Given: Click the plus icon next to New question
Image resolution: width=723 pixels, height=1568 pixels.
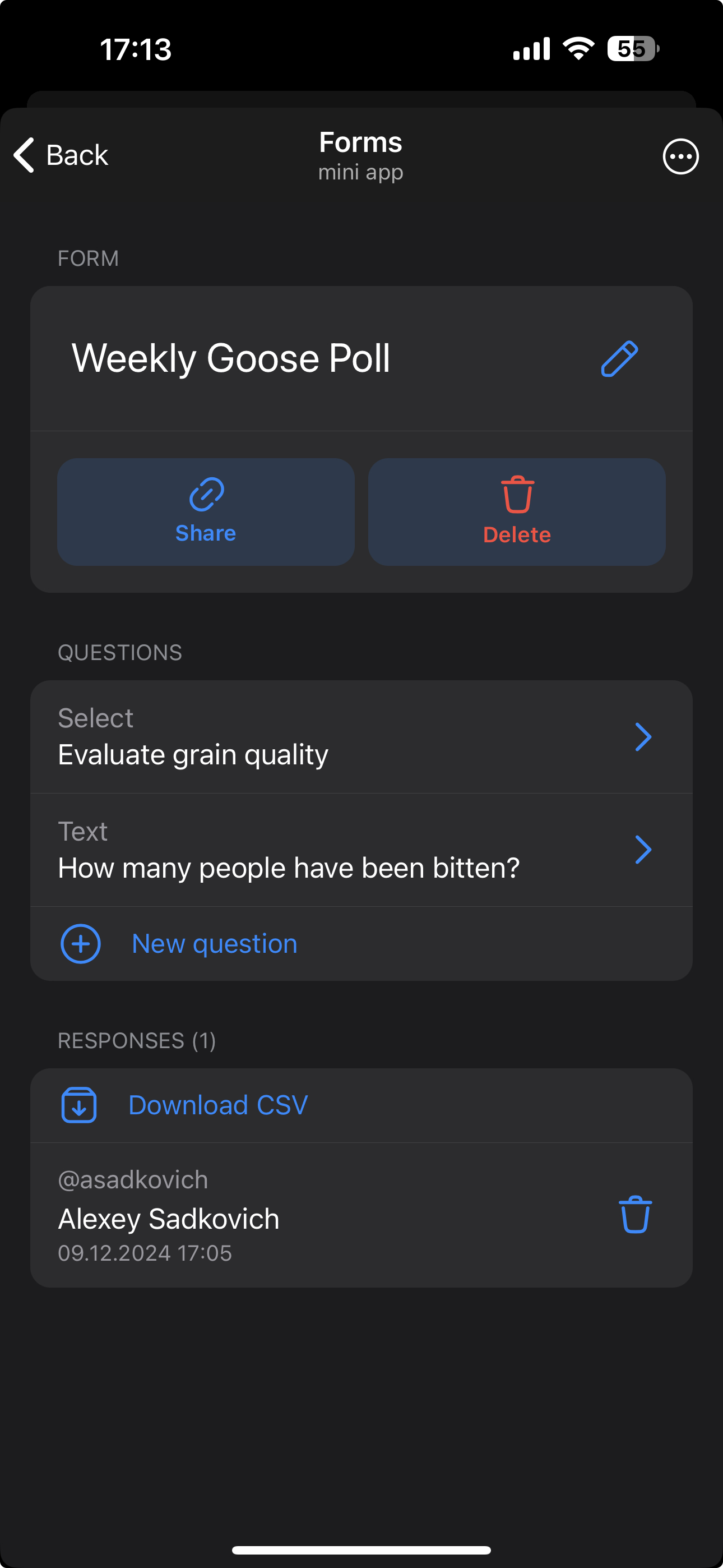Looking at the screenshot, I should pos(81,943).
